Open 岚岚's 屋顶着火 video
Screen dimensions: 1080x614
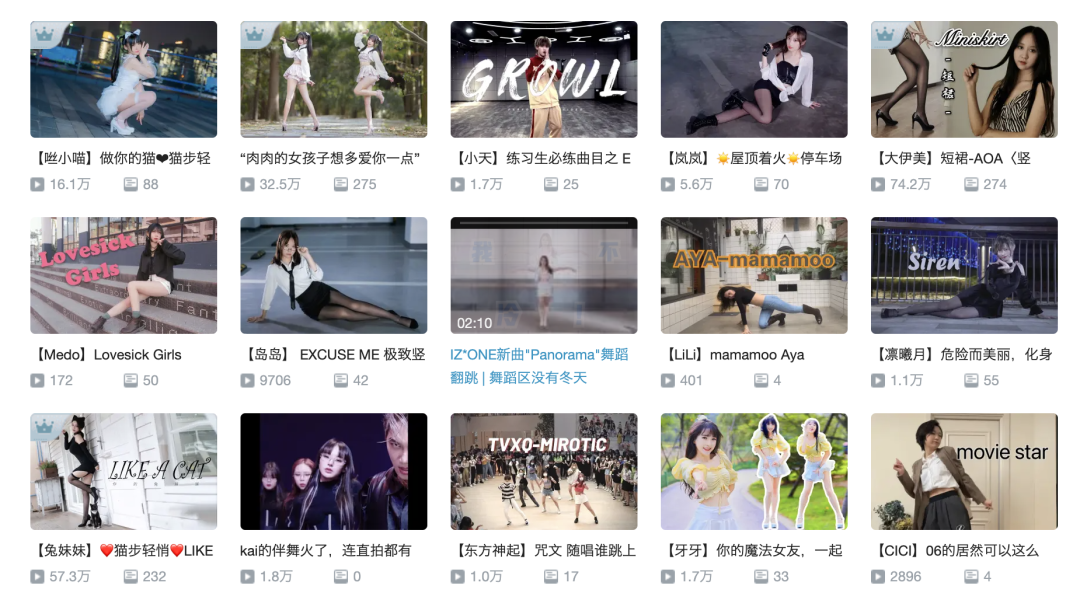coord(753,80)
